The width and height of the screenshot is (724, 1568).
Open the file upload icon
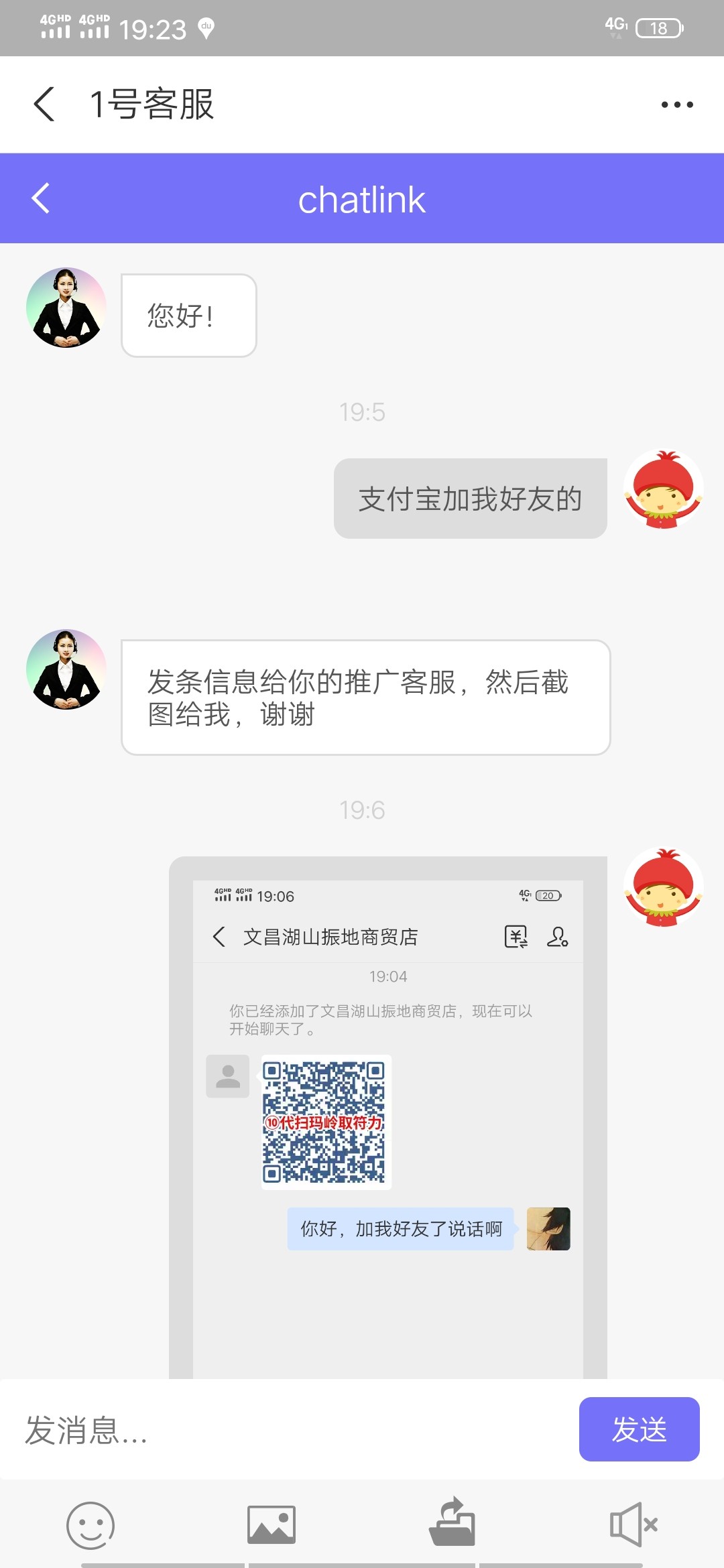point(452,1523)
